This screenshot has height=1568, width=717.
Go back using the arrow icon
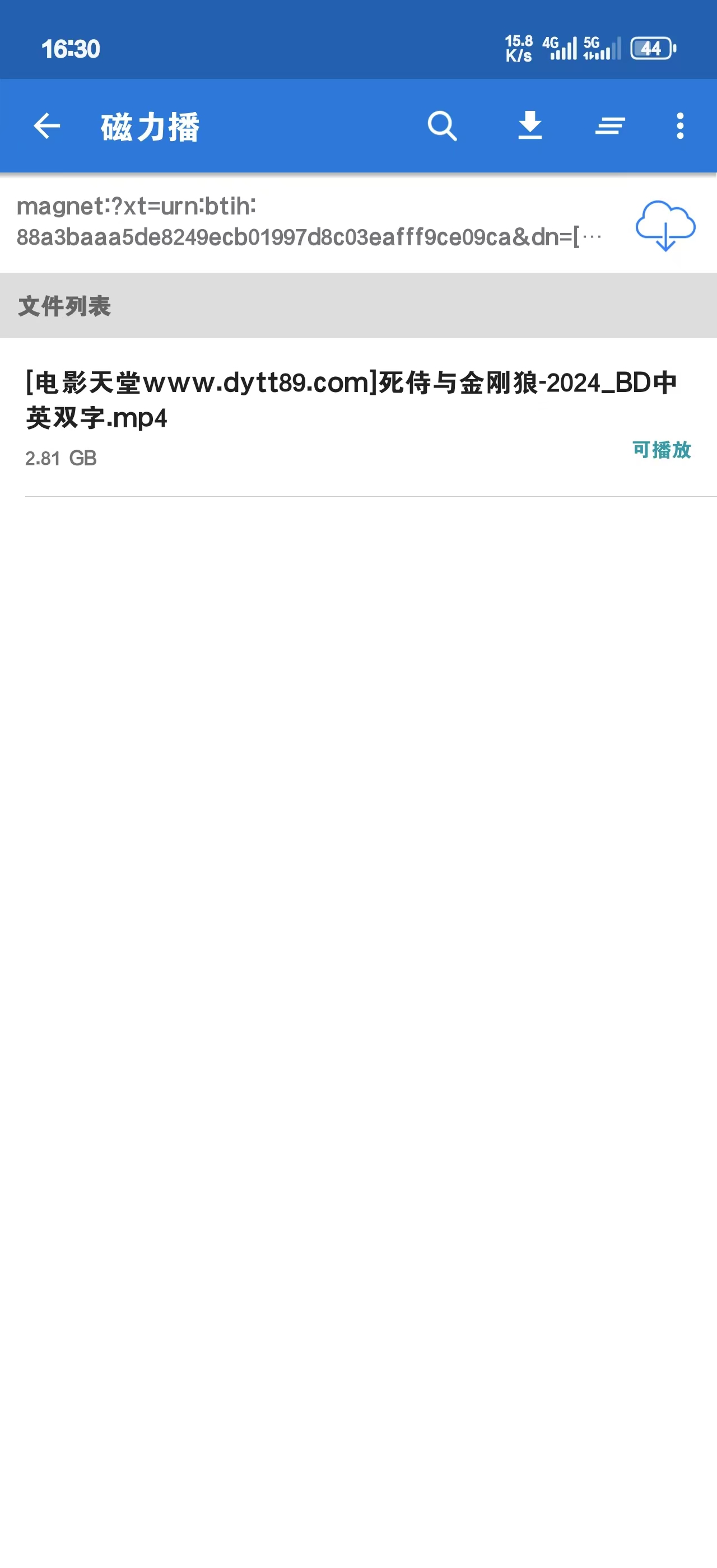[x=47, y=126]
